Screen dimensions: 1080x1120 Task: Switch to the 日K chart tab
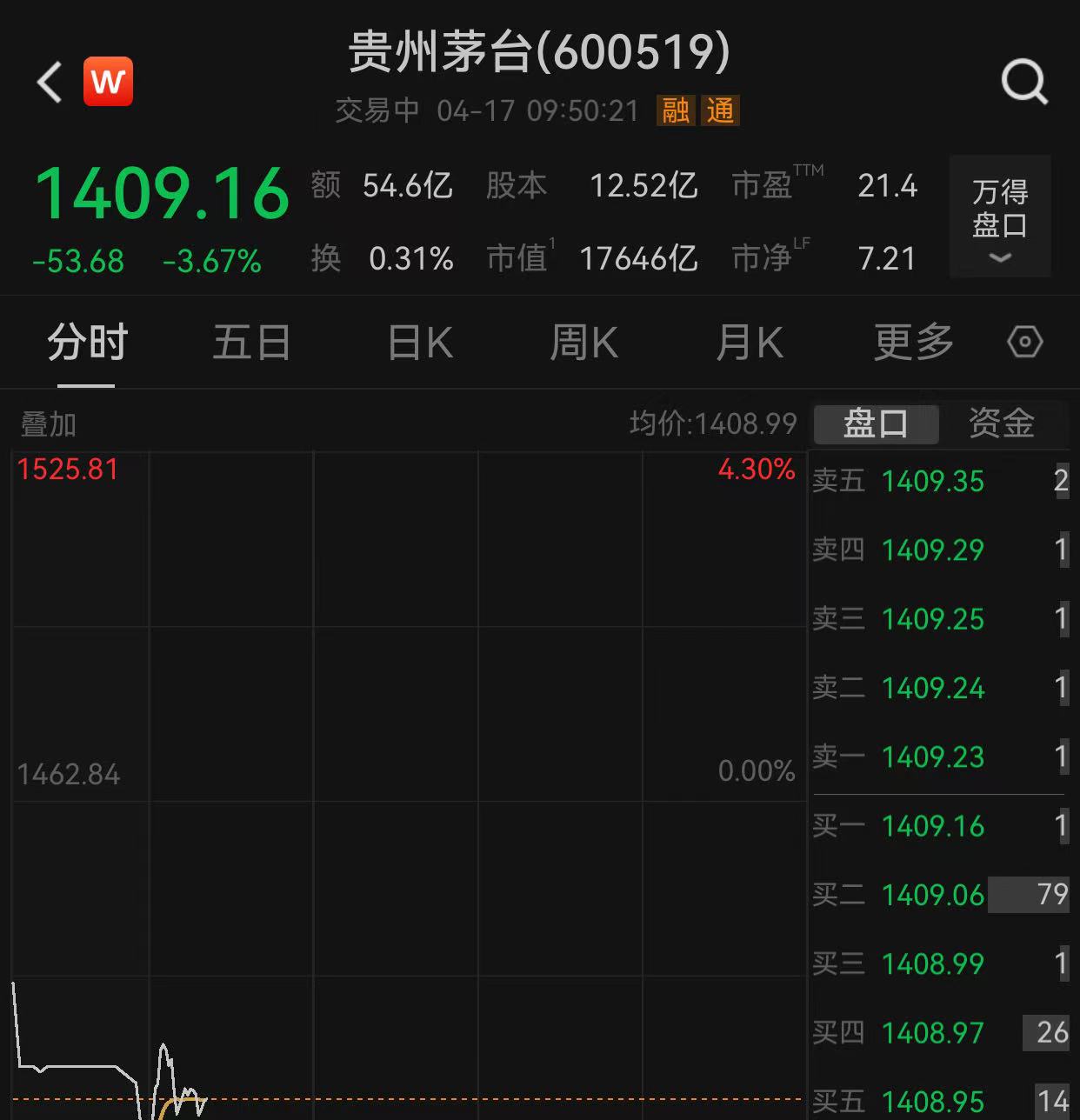pyautogui.click(x=420, y=343)
